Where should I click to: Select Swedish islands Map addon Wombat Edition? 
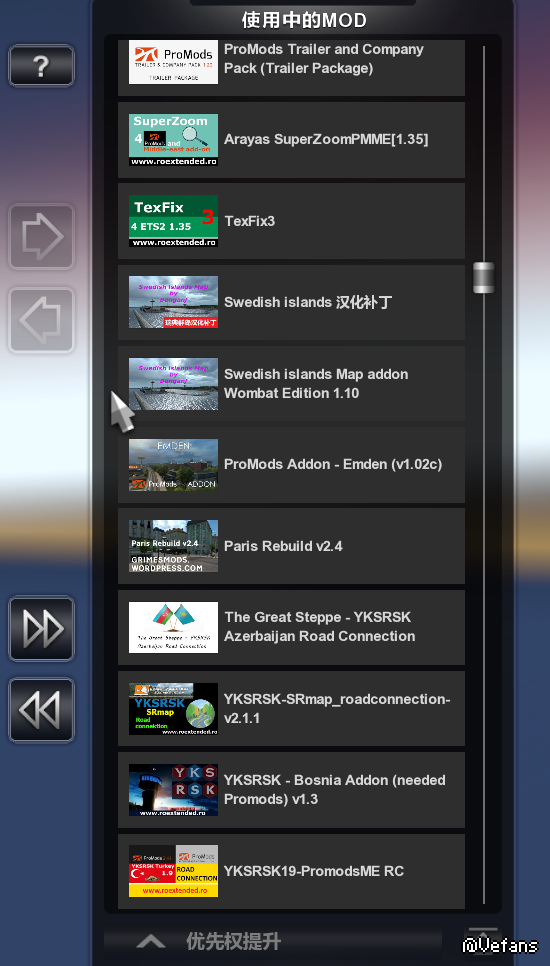(291, 384)
